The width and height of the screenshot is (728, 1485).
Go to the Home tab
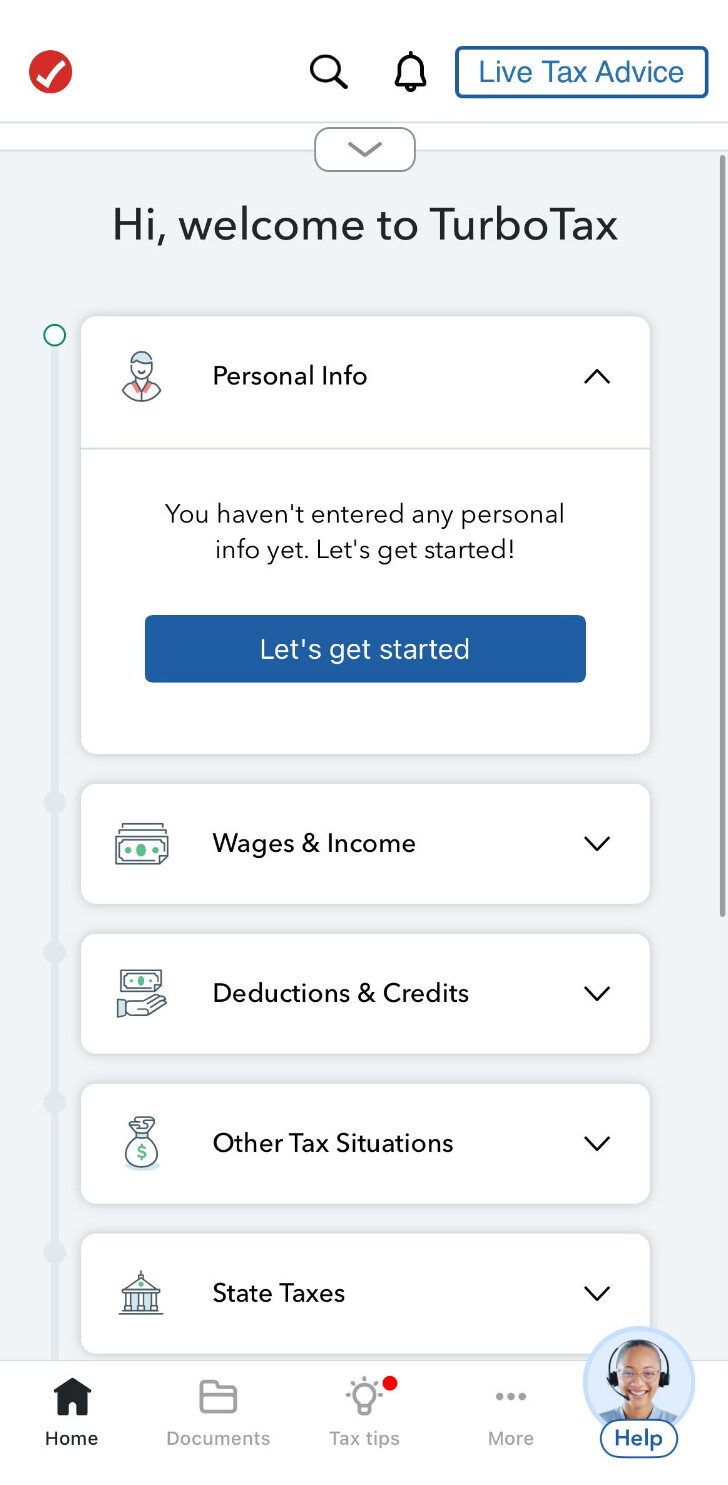(72, 1413)
